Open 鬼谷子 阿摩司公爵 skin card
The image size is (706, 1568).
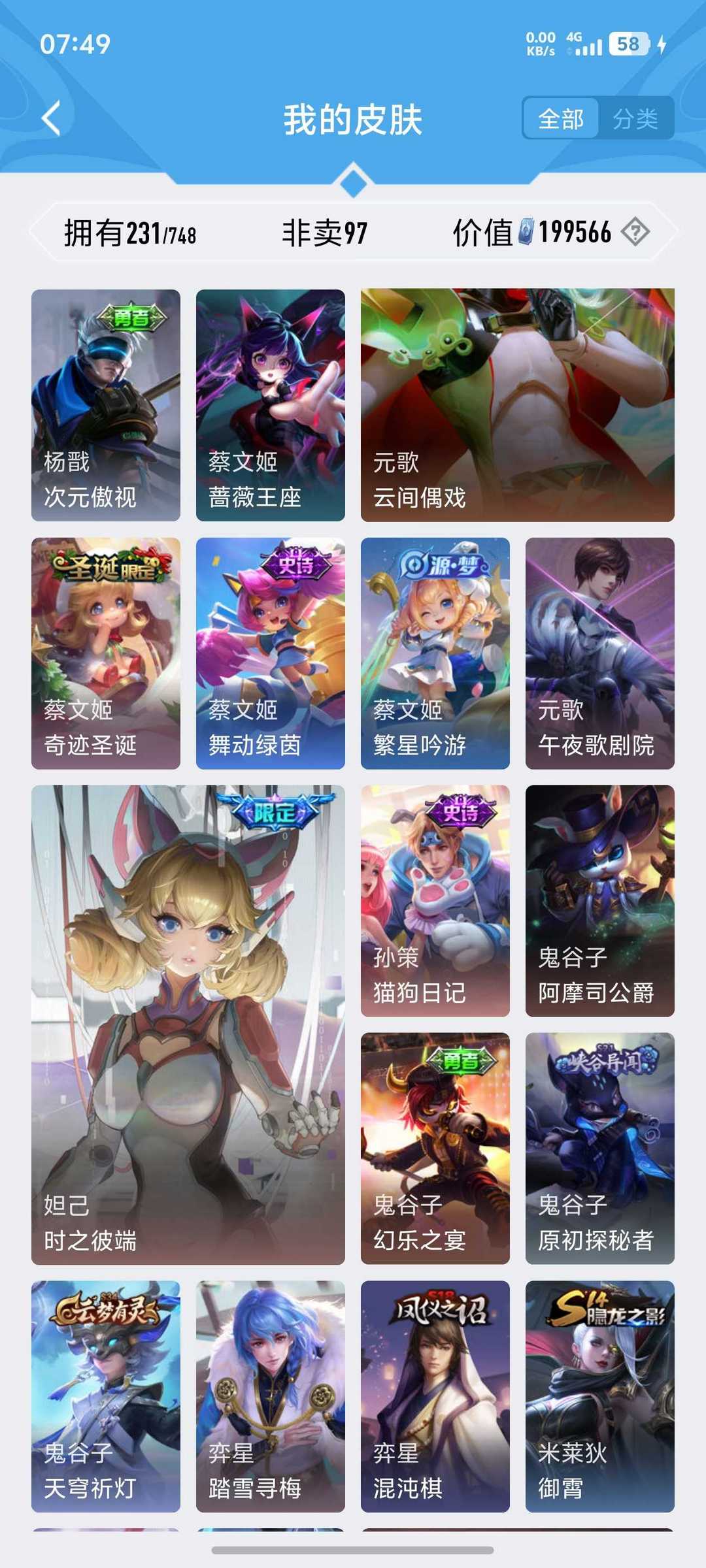[599, 900]
